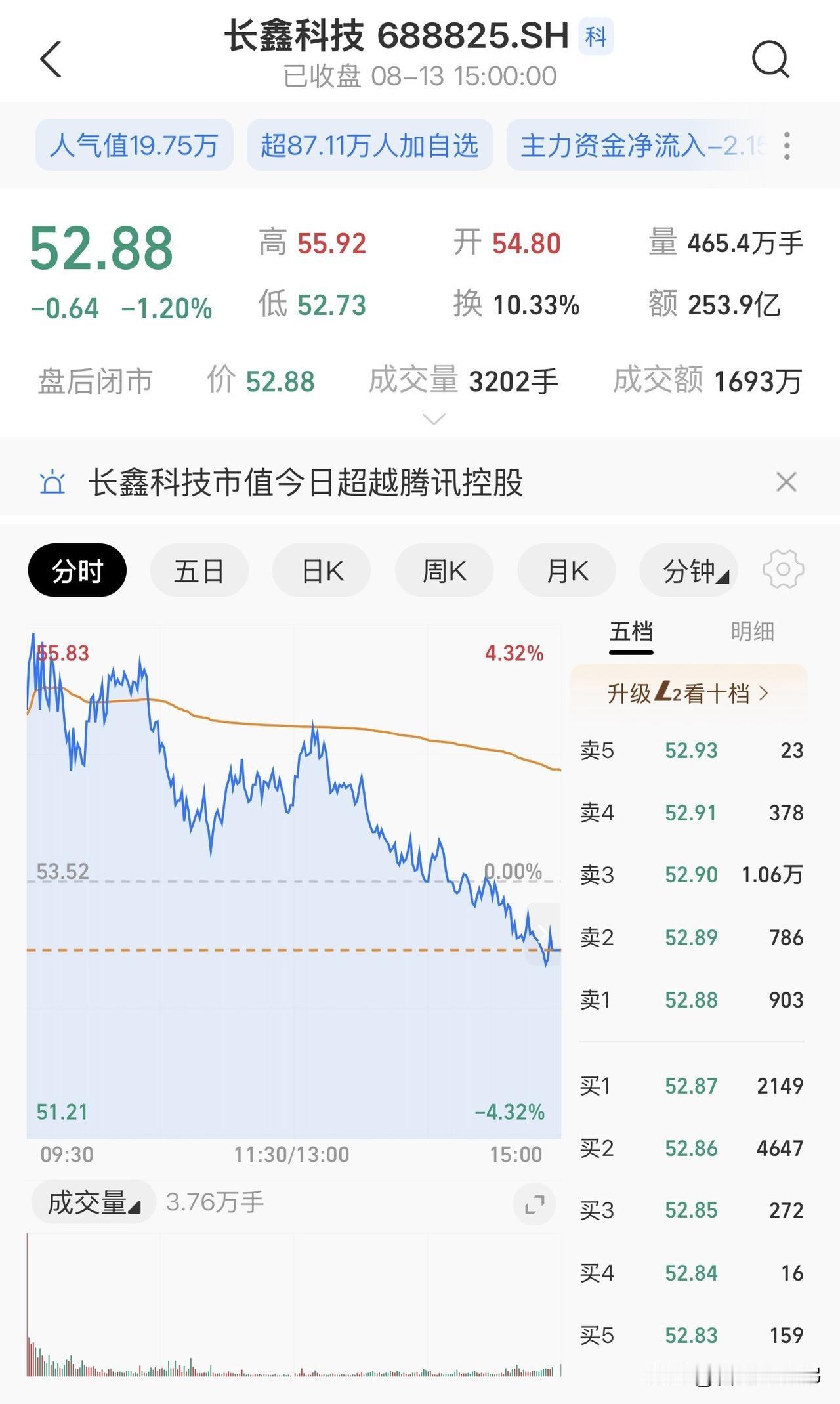Viewport: 840px width, 1404px height.
Task: Expand the after-hours trading details chevron
Action: point(434,418)
